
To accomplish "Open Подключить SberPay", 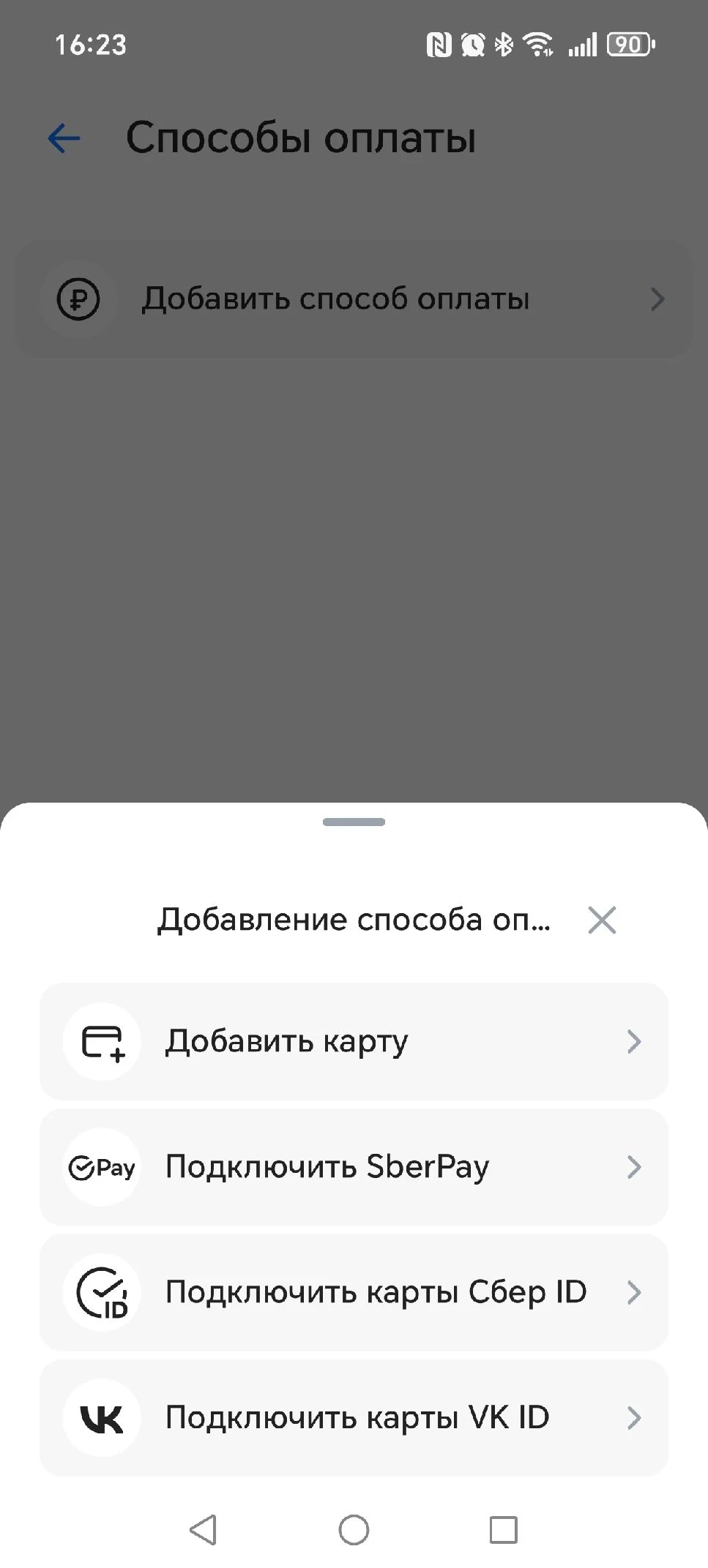I will coord(354,1167).
